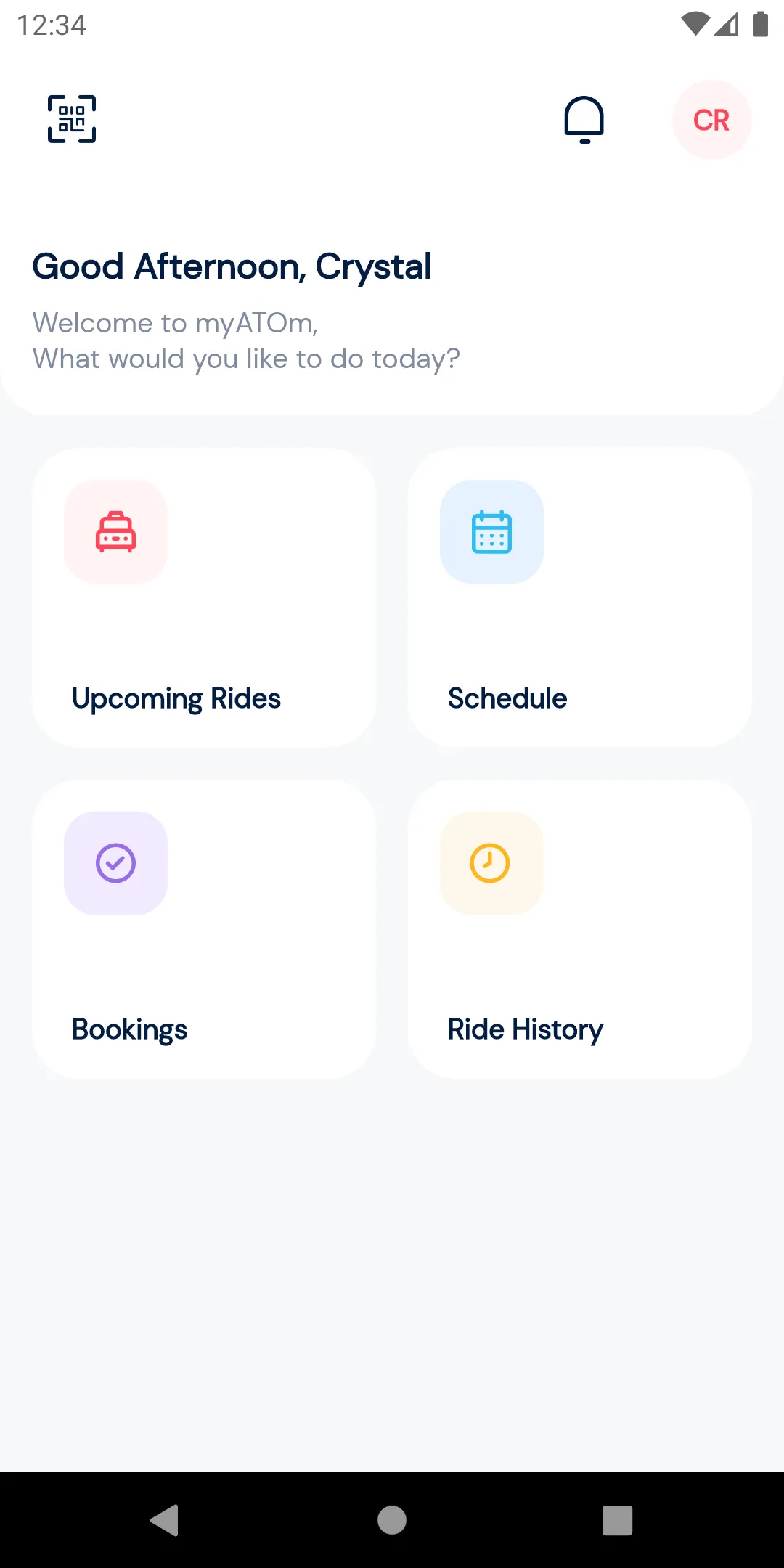Tap the battery status indicator

coord(759,24)
